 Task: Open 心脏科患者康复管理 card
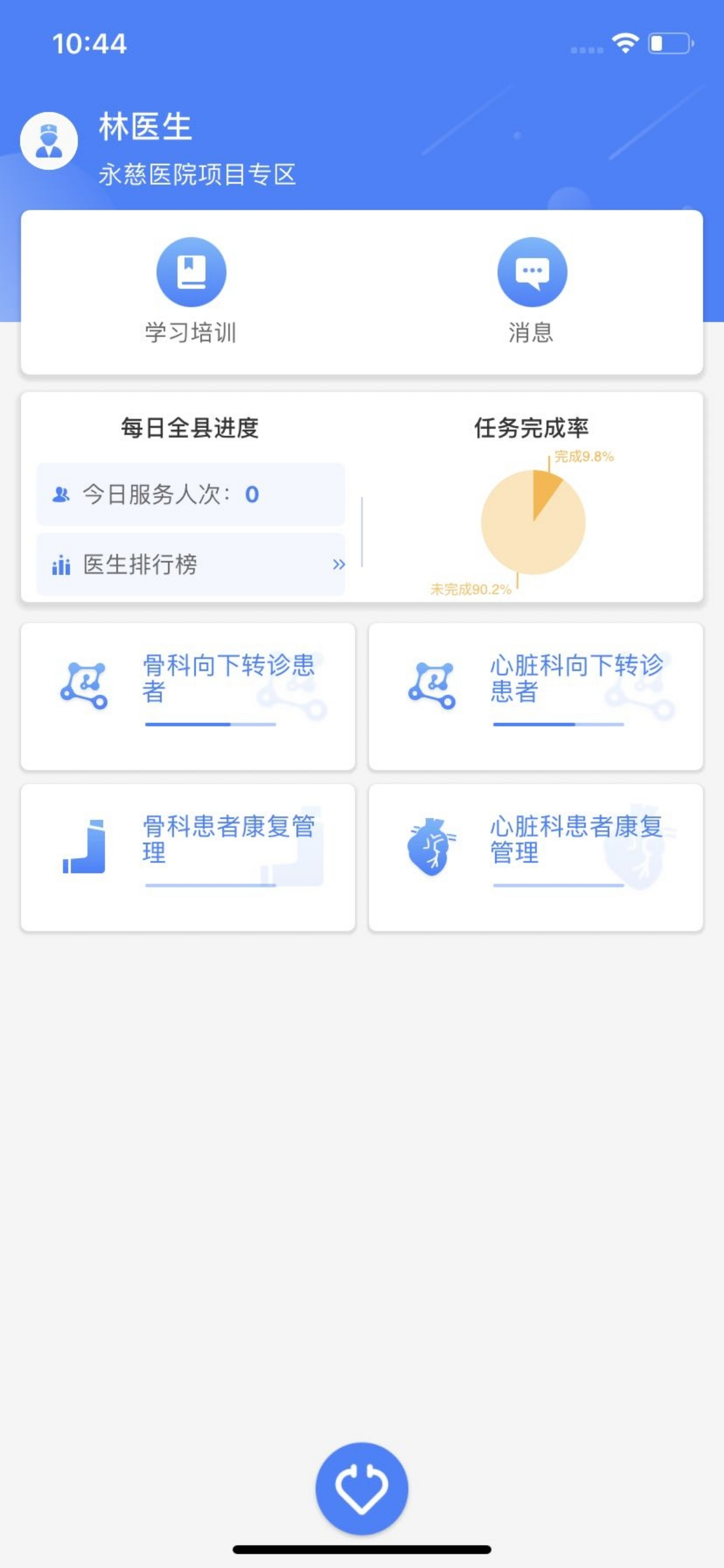(x=536, y=857)
